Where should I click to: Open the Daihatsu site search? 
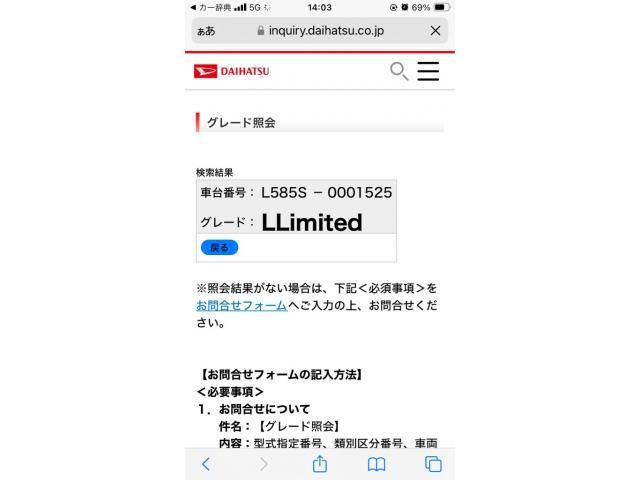398,70
